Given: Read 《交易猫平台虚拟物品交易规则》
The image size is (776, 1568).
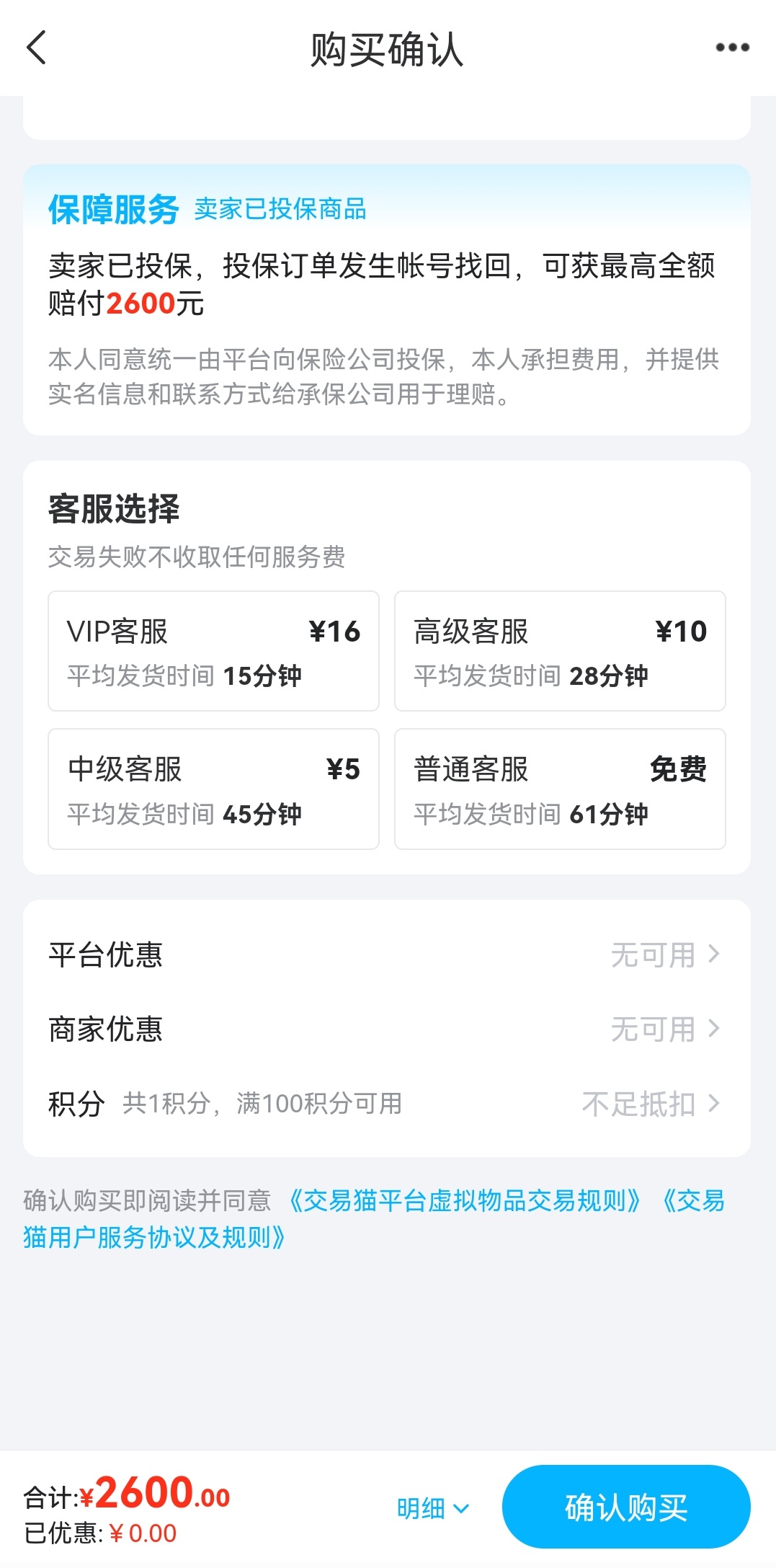Looking at the screenshot, I should [465, 1200].
